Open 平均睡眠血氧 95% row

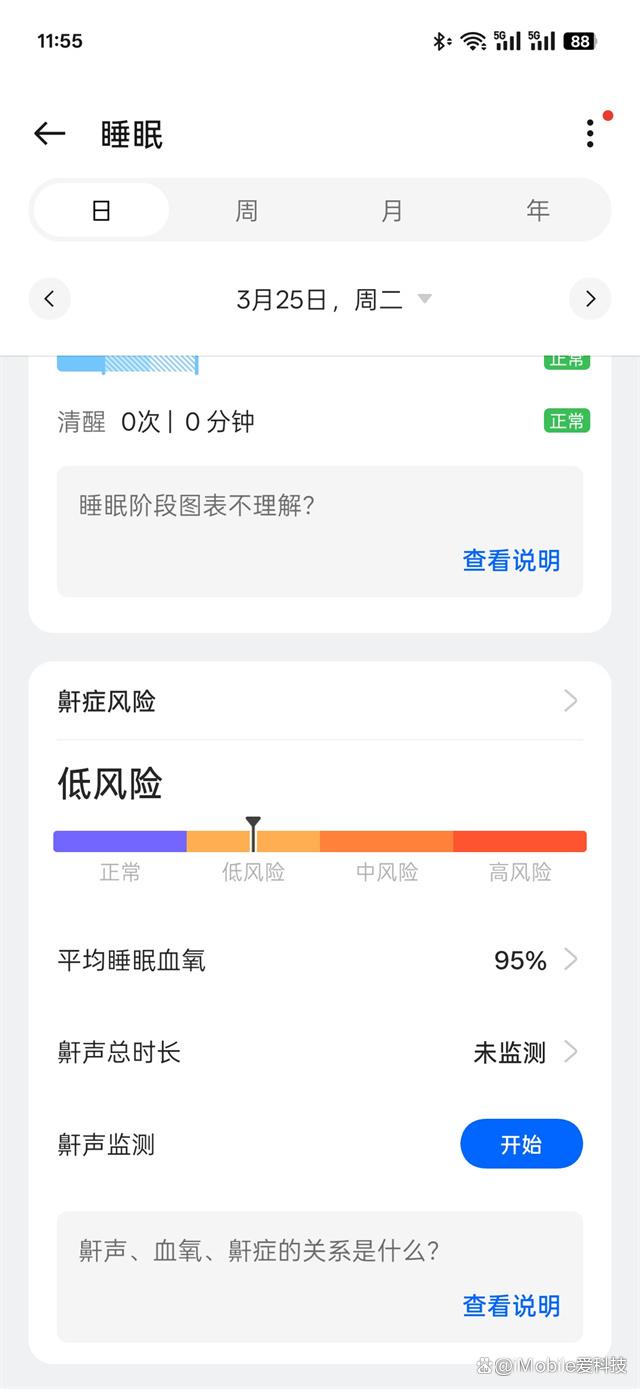(x=320, y=961)
